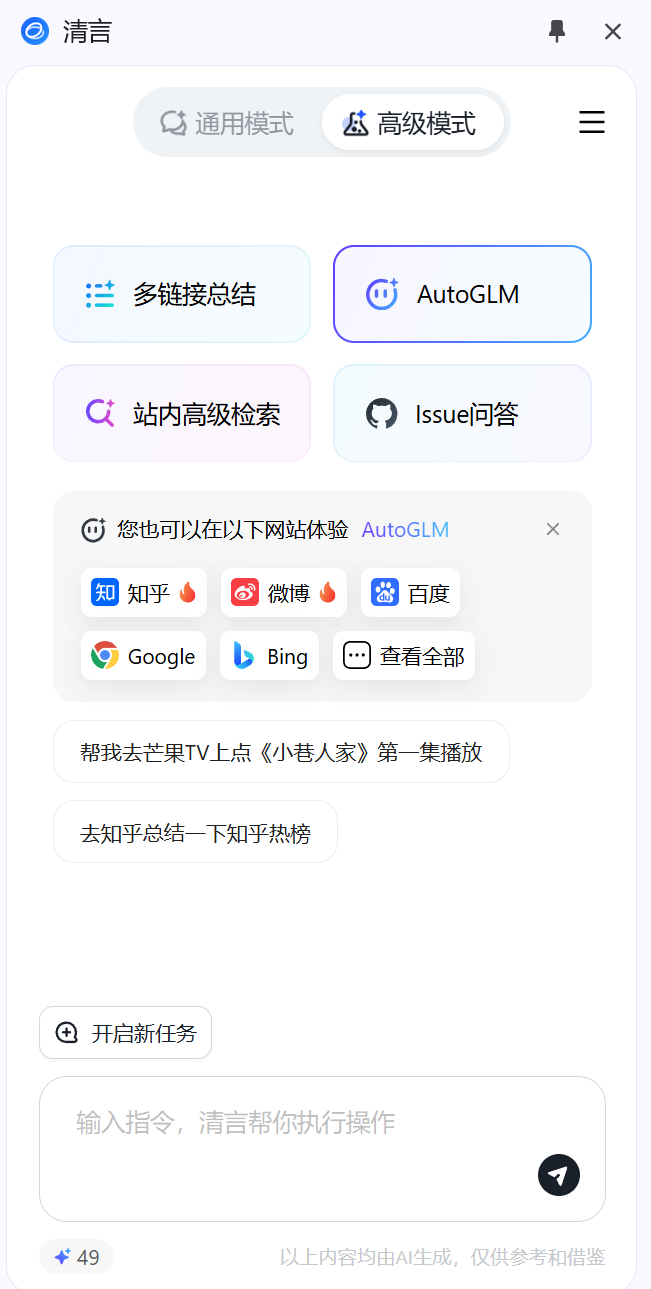Select the 微博 site chip

(x=284, y=593)
